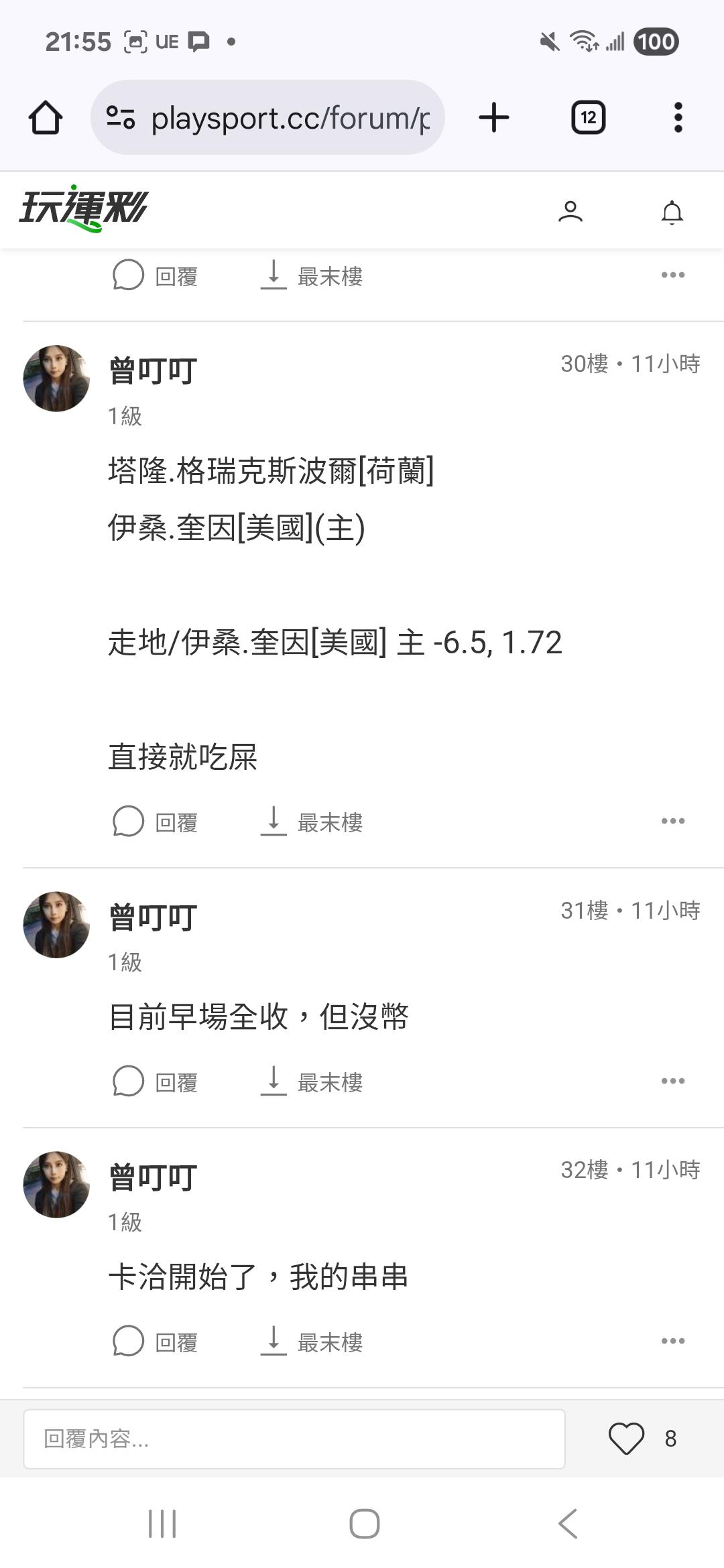Jump to 最末樓 from the 32樓 comment

[x=312, y=1342]
